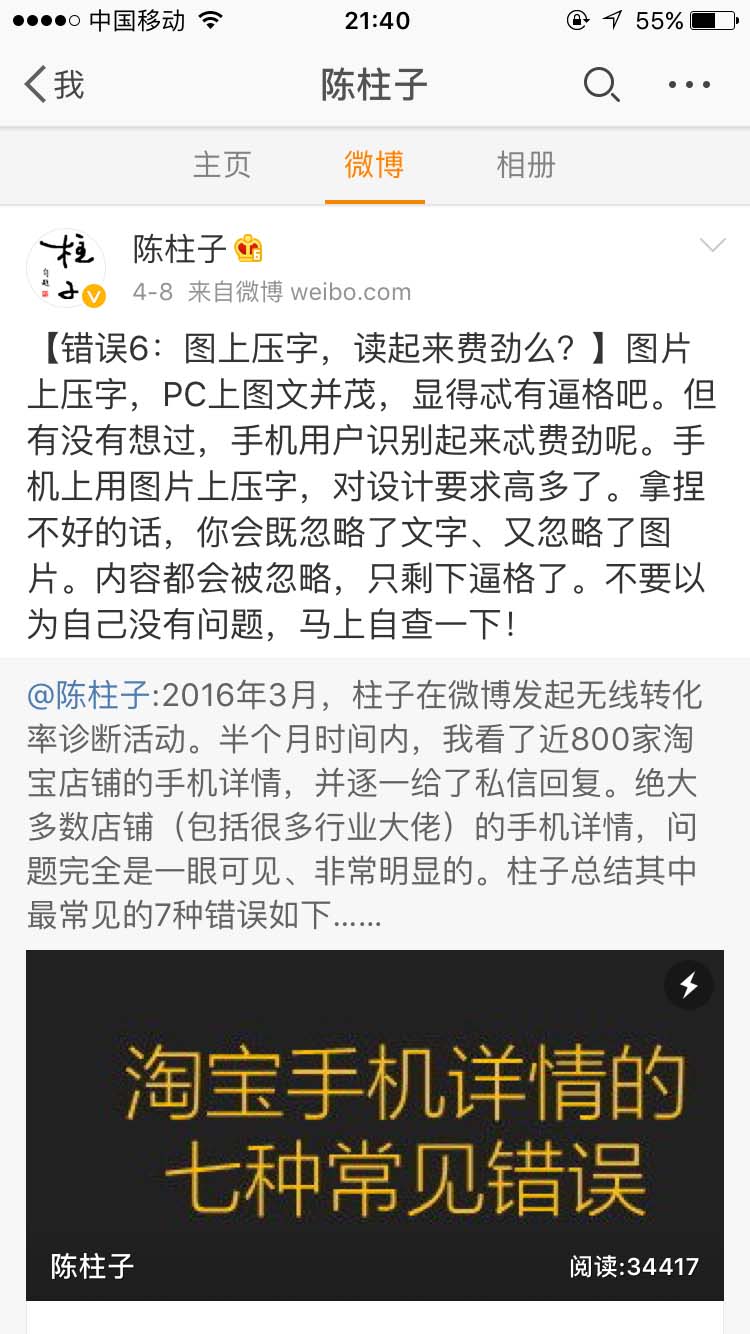Screen dimensions: 750x1334
Task: Open 陈柱子's profile avatar picture
Action: pyautogui.click(x=66, y=267)
